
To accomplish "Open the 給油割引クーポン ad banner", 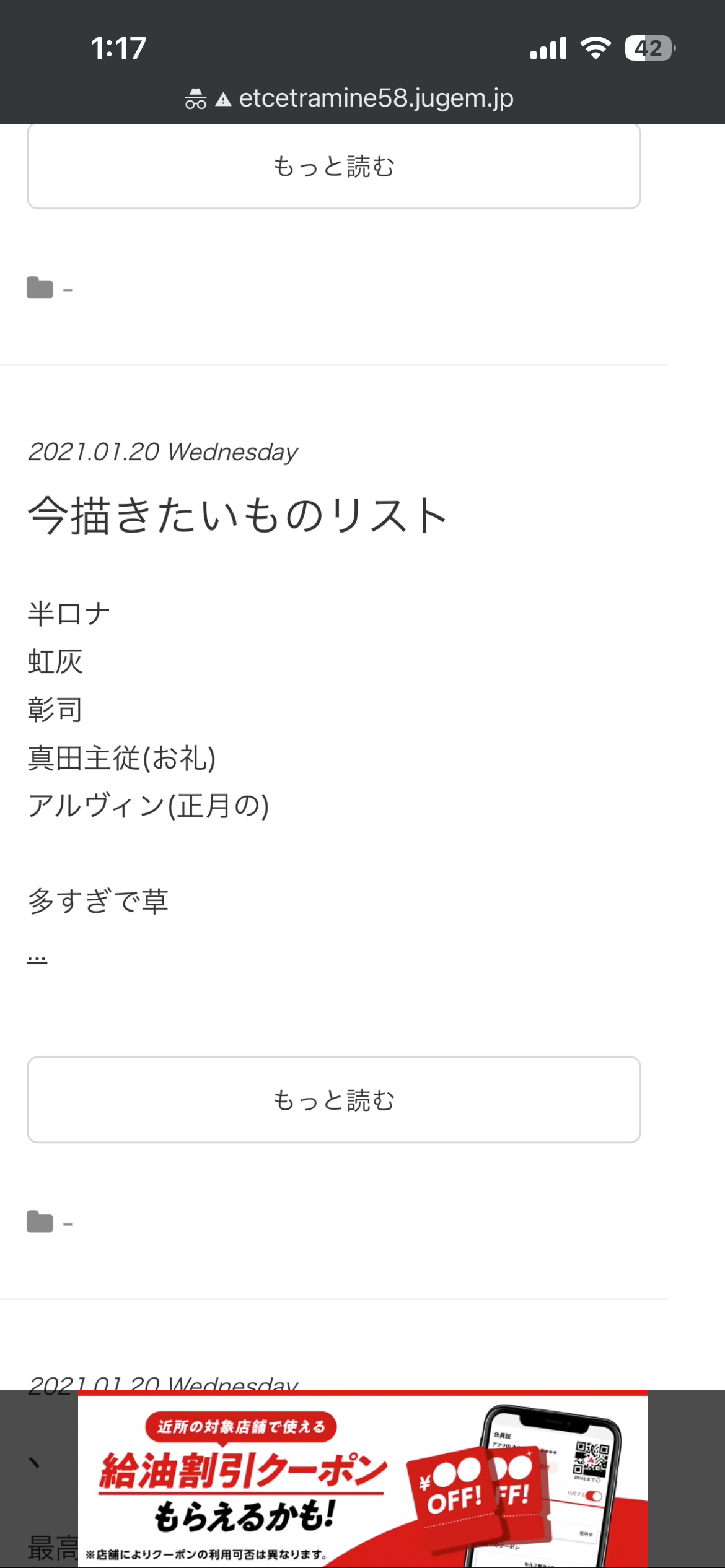I will tap(362, 1480).
